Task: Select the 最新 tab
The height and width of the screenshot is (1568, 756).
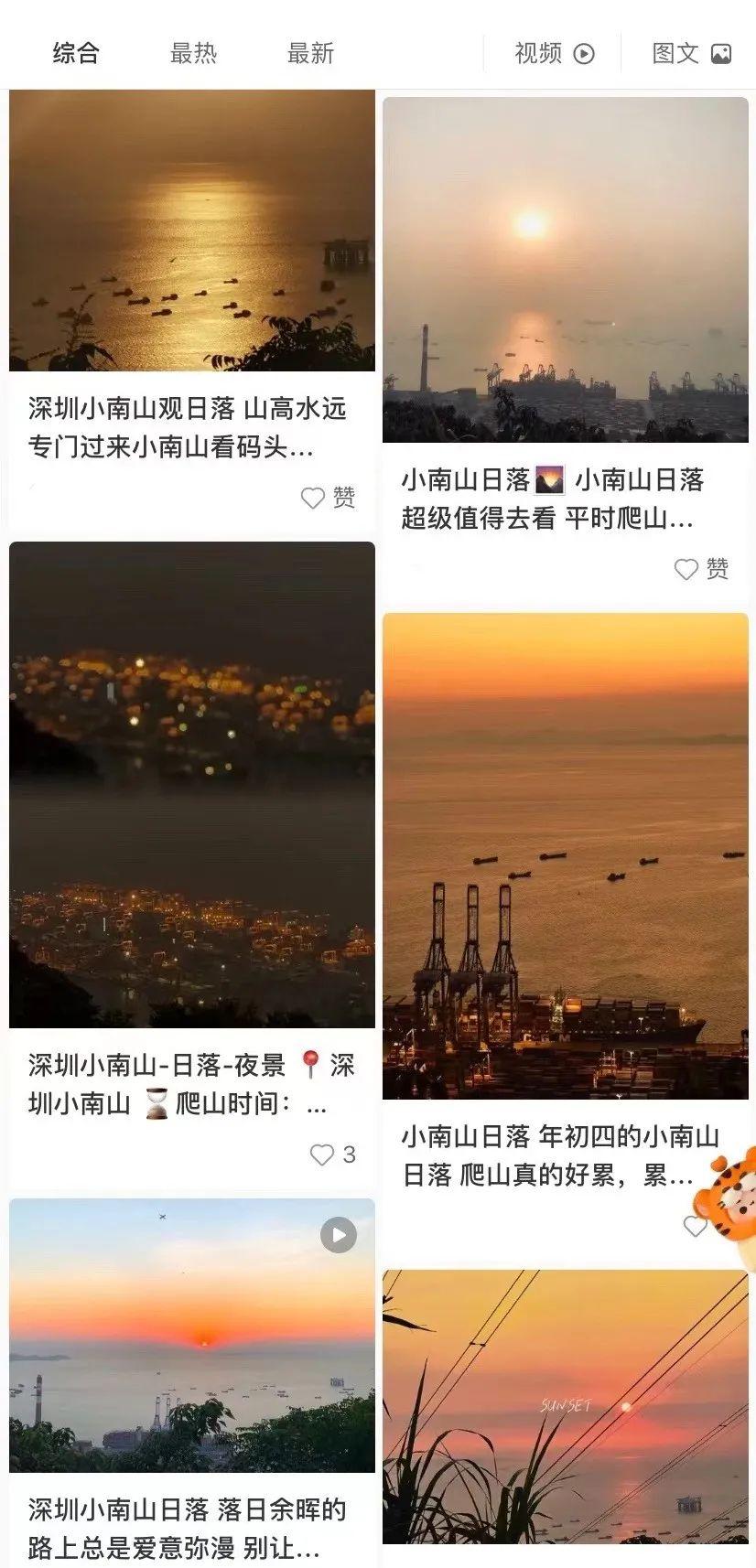Action: pyautogui.click(x=310, y=53)
